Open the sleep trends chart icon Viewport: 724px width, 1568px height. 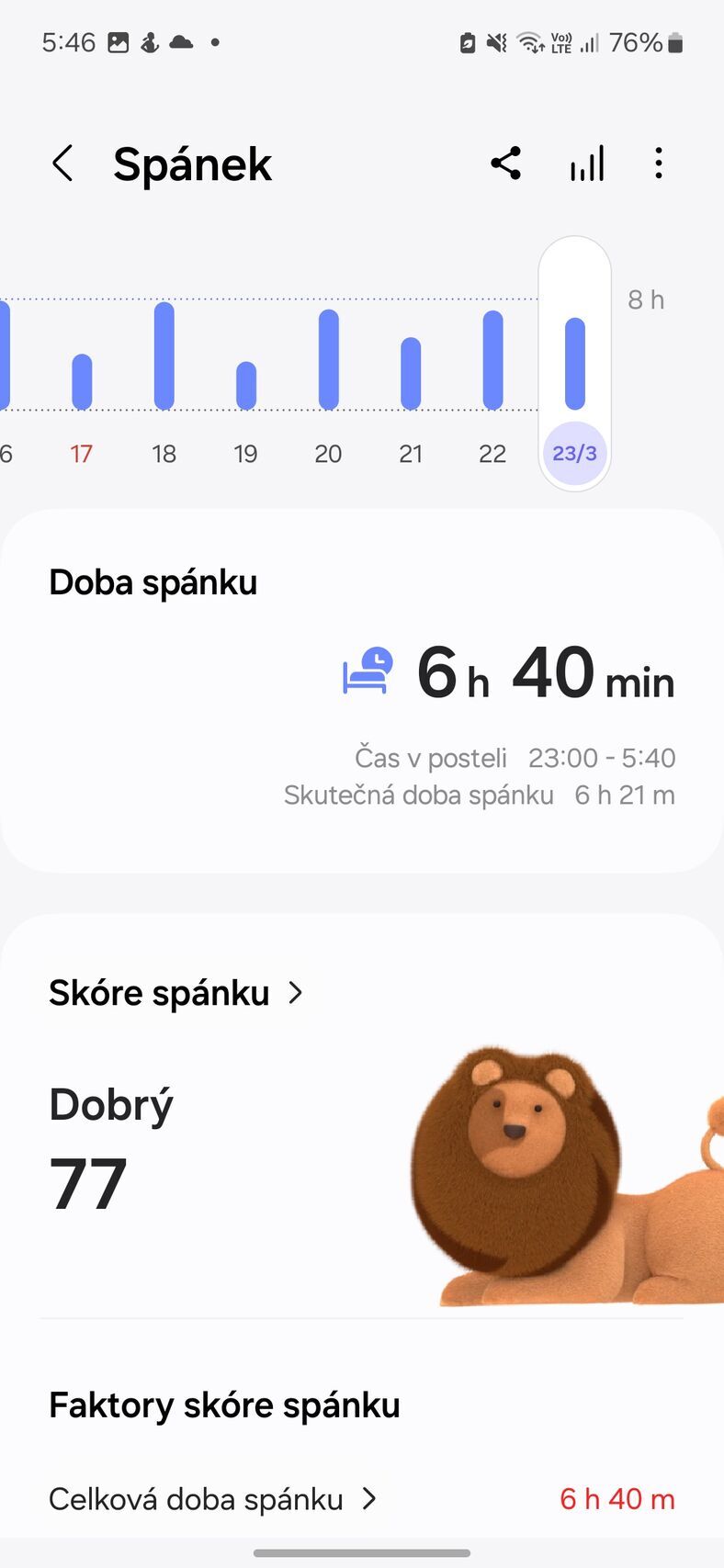click(x=587, y=164)
